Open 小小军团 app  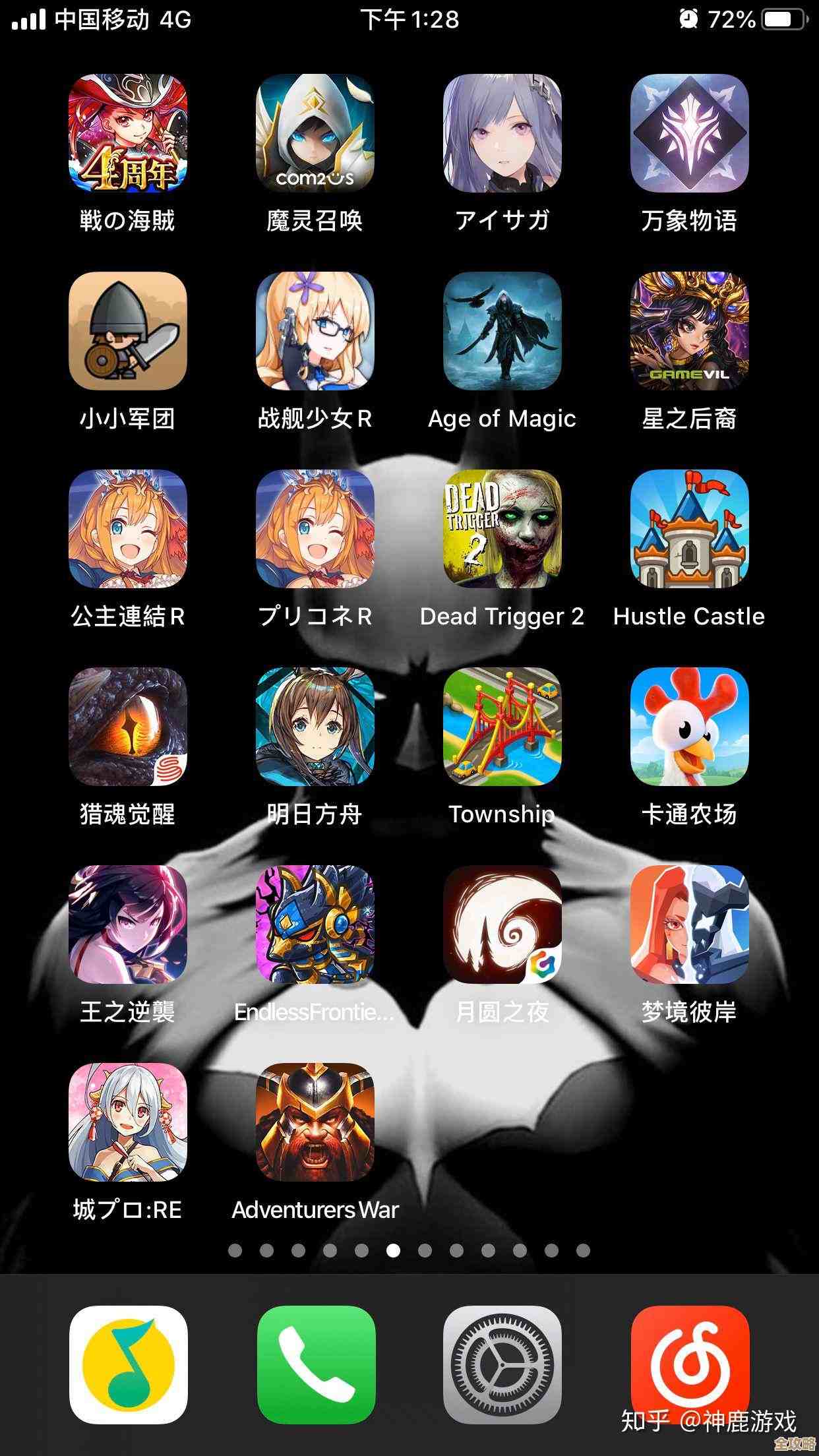point(128,331)
